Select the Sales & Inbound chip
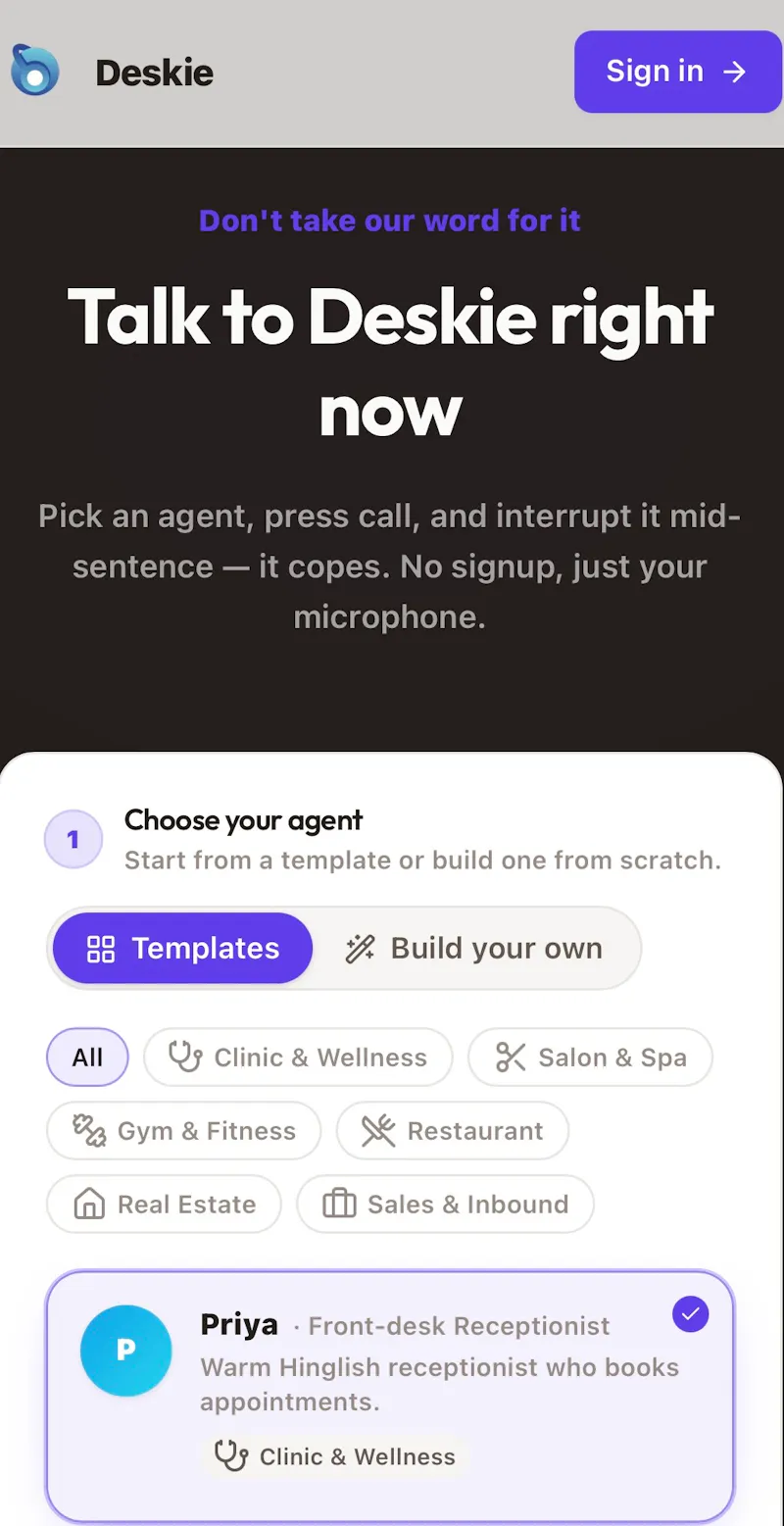 446,1204
